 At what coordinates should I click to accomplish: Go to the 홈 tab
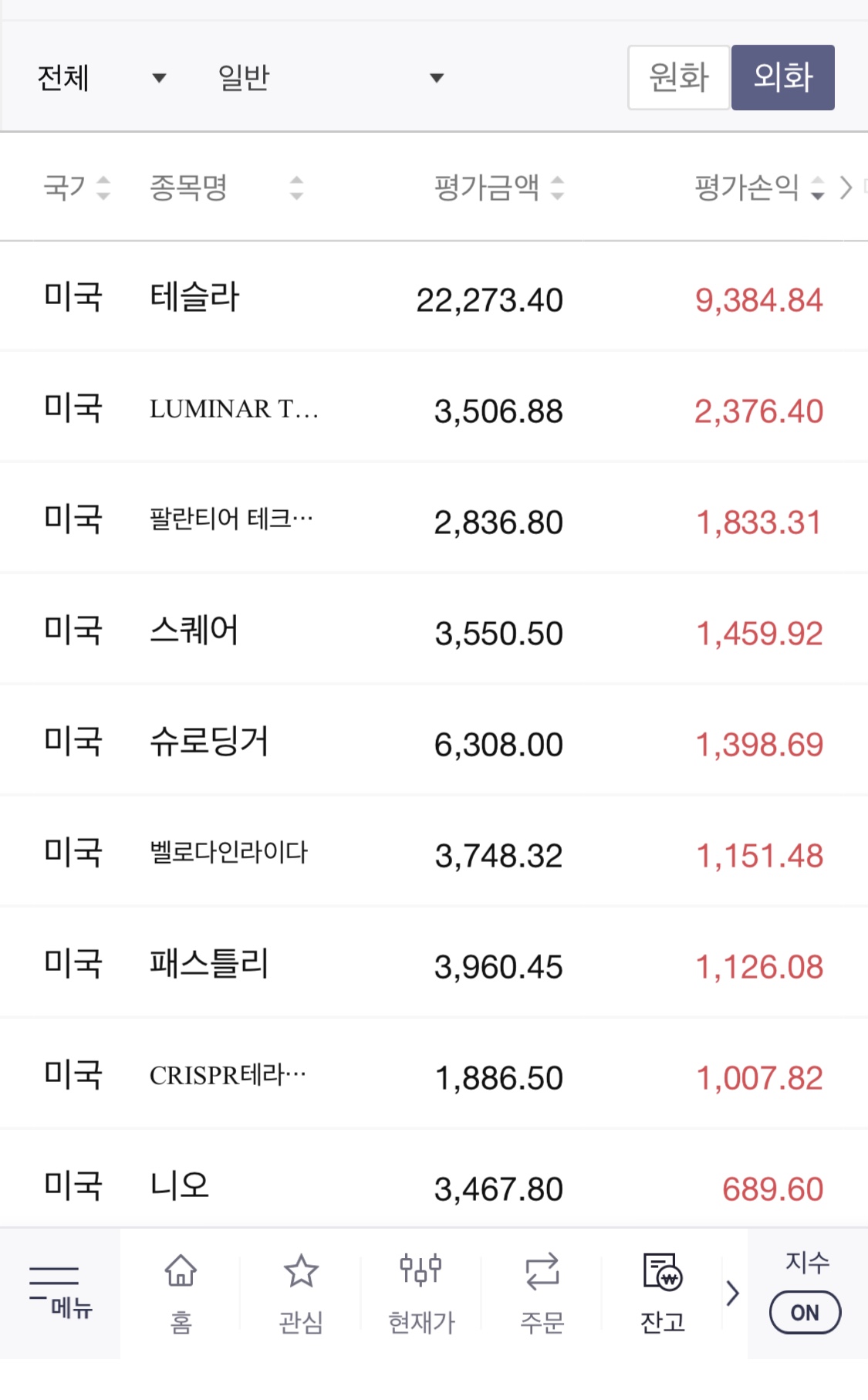point(181,1293)
